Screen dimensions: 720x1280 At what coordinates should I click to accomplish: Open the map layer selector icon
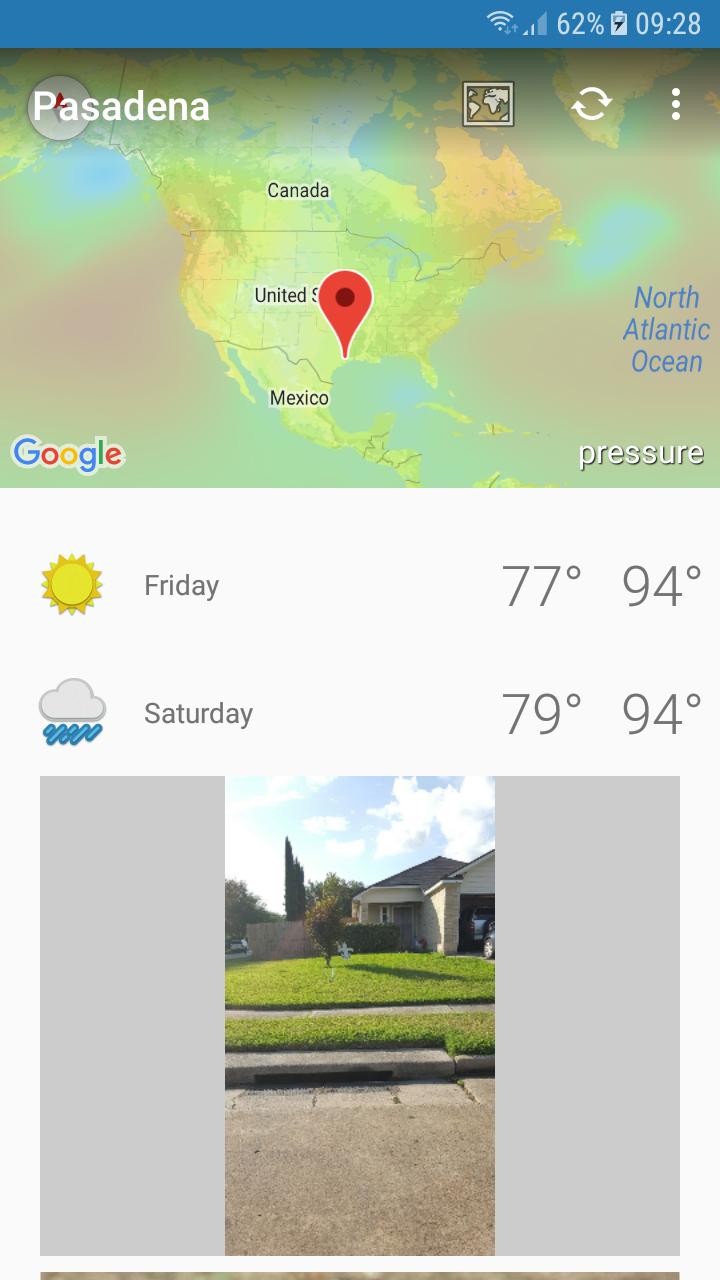[x=488, y=104]
